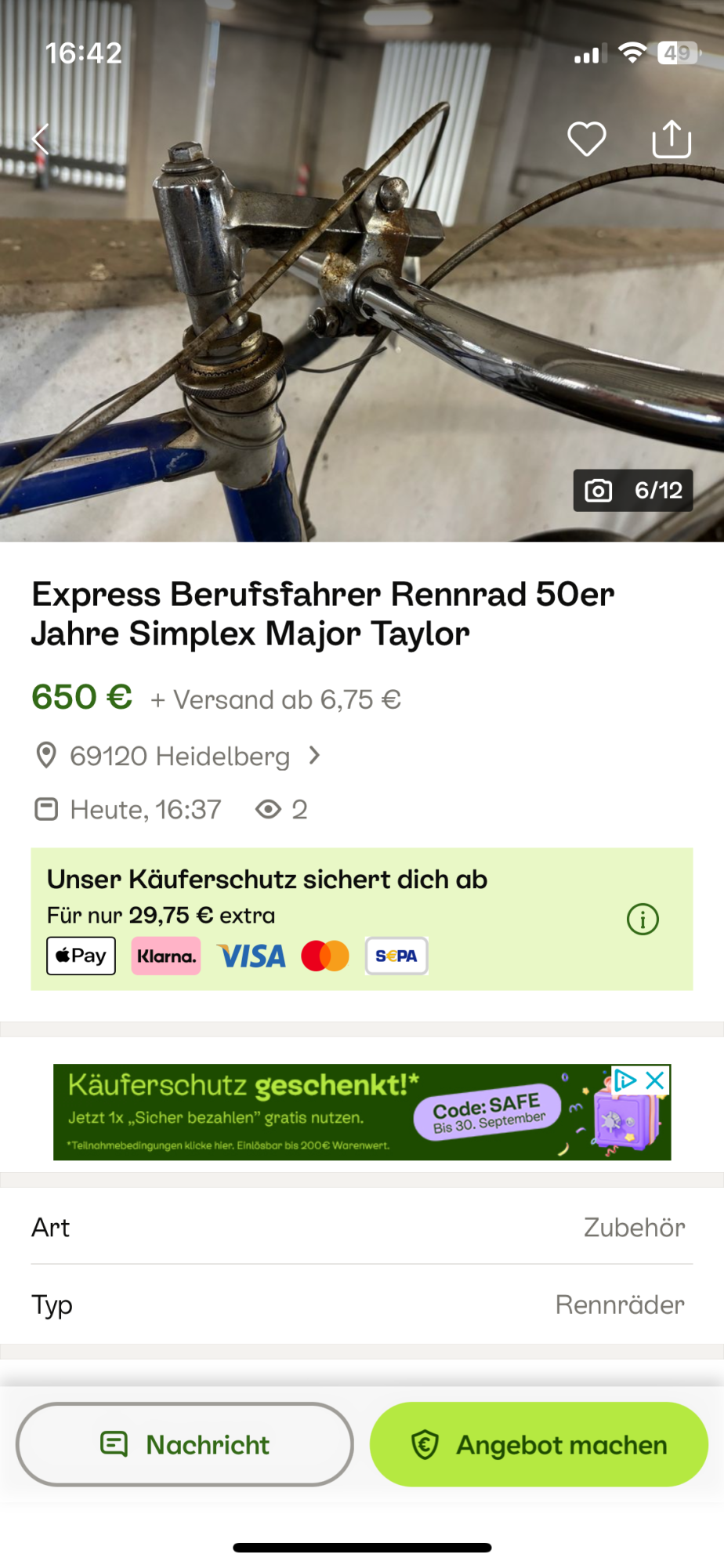The width and height of the screenshot is (724, 1568).
Task: Close the ad with the X icon
Action: click(656, 1080)
